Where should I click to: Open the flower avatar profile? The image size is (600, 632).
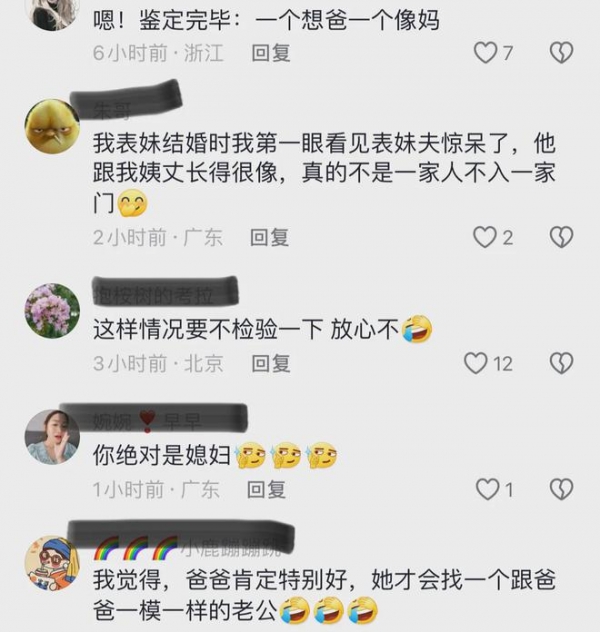[52, 310]
